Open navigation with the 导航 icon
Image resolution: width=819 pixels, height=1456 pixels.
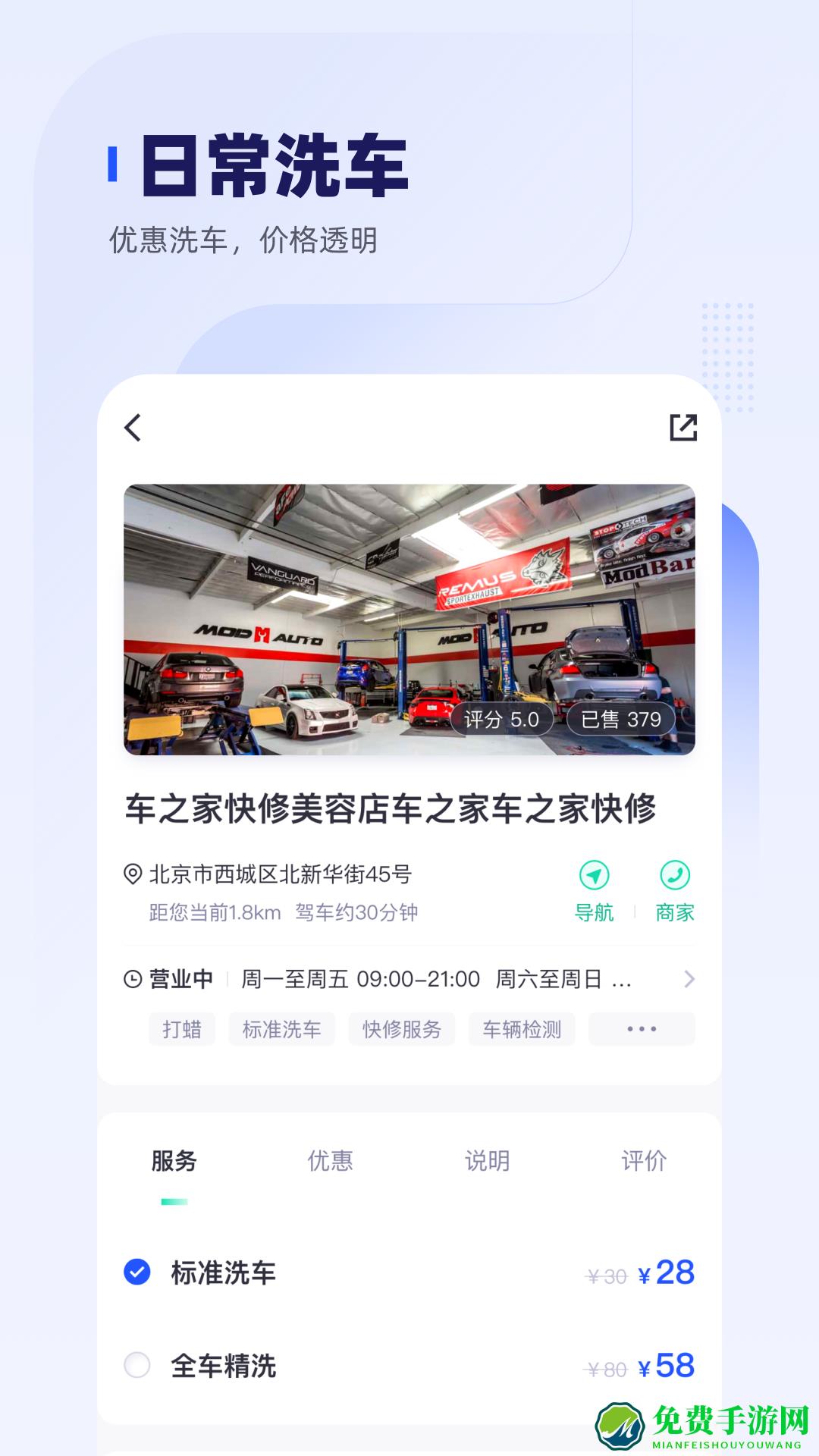pyautogui.click(x=596, y=876)
